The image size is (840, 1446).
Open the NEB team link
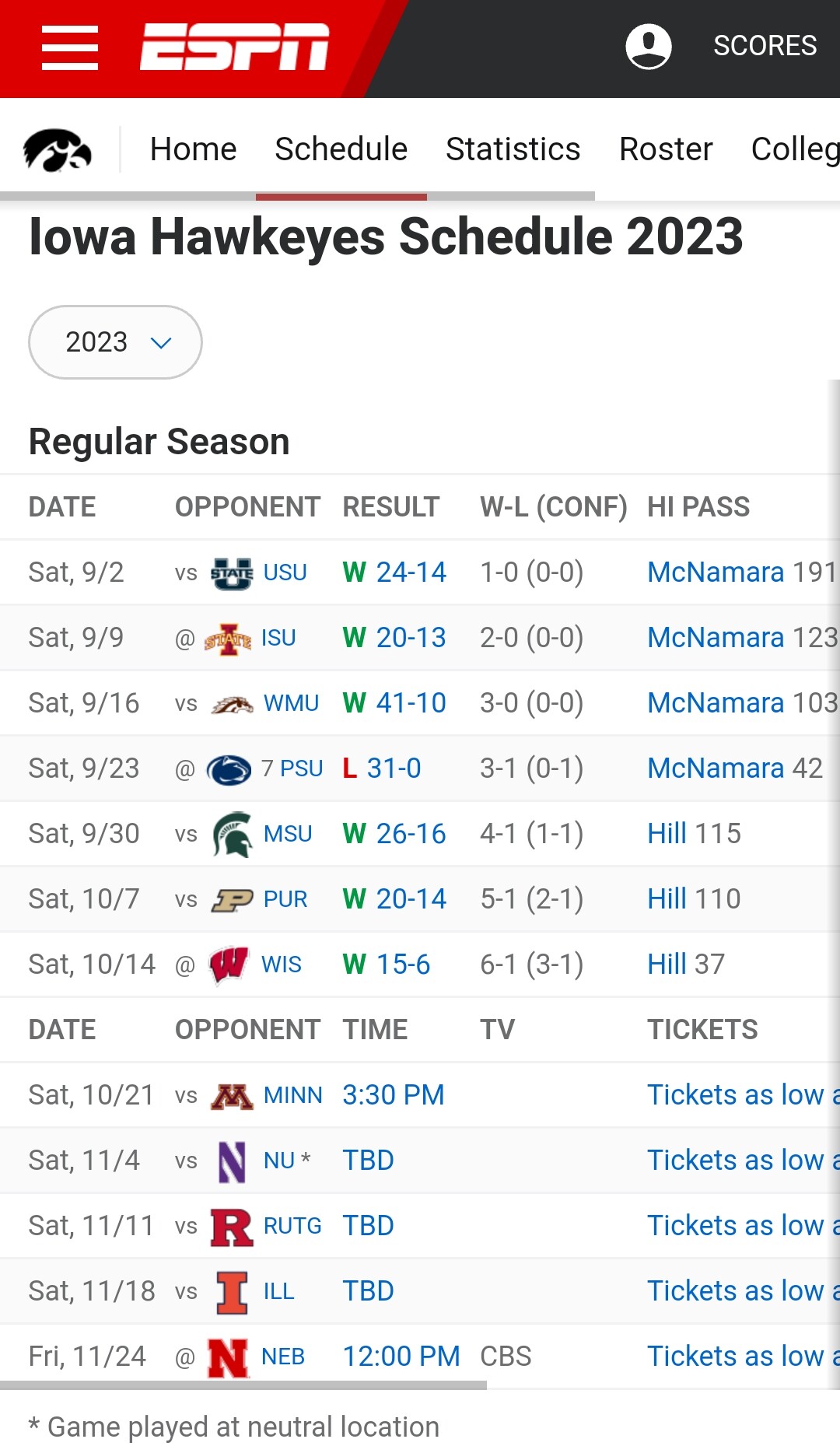click(x=283, y=1357)
